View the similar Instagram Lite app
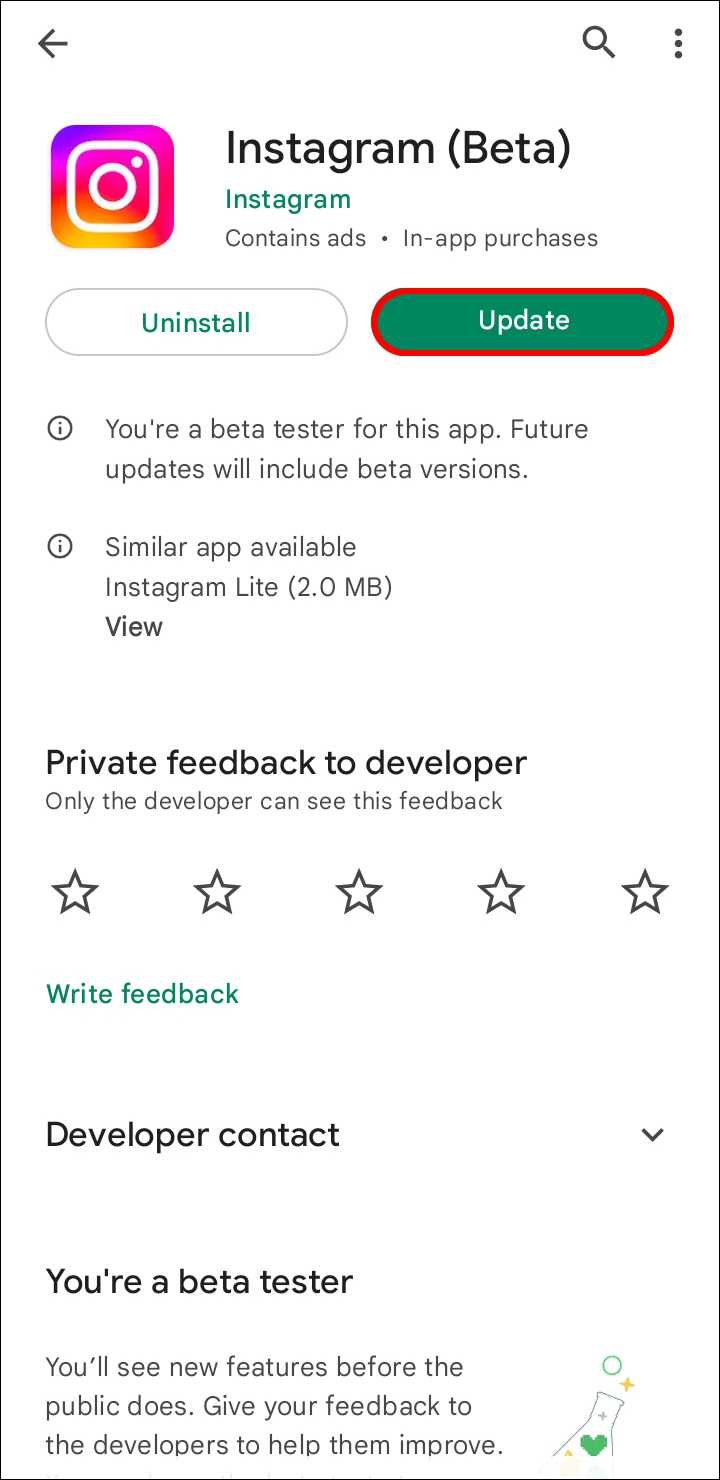This screenshot has width=720, height=1480. click(x=133, y=627)
